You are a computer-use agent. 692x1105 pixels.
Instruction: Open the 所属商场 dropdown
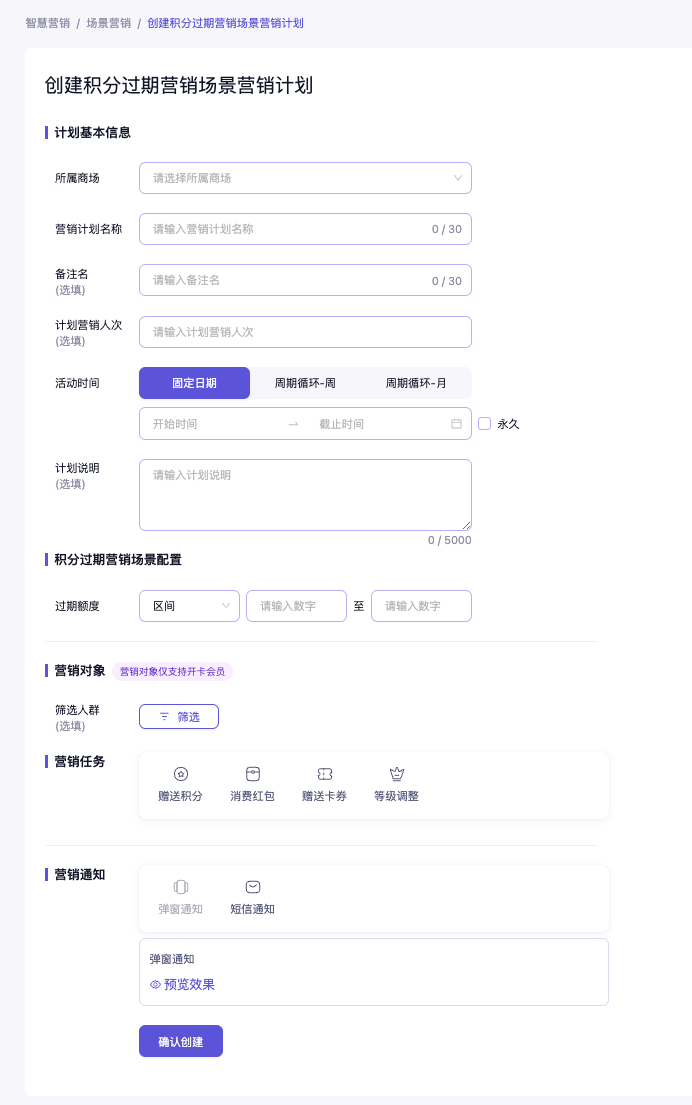coord(305,178)
